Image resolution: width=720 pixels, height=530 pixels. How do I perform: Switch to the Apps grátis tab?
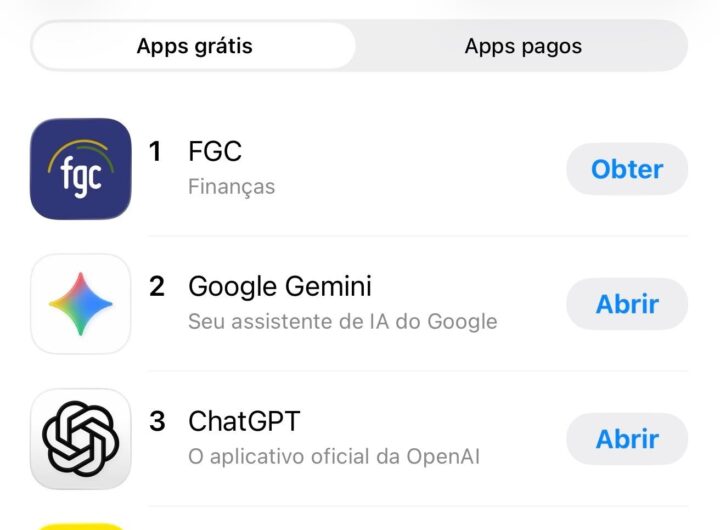click(x=194, y=46)
